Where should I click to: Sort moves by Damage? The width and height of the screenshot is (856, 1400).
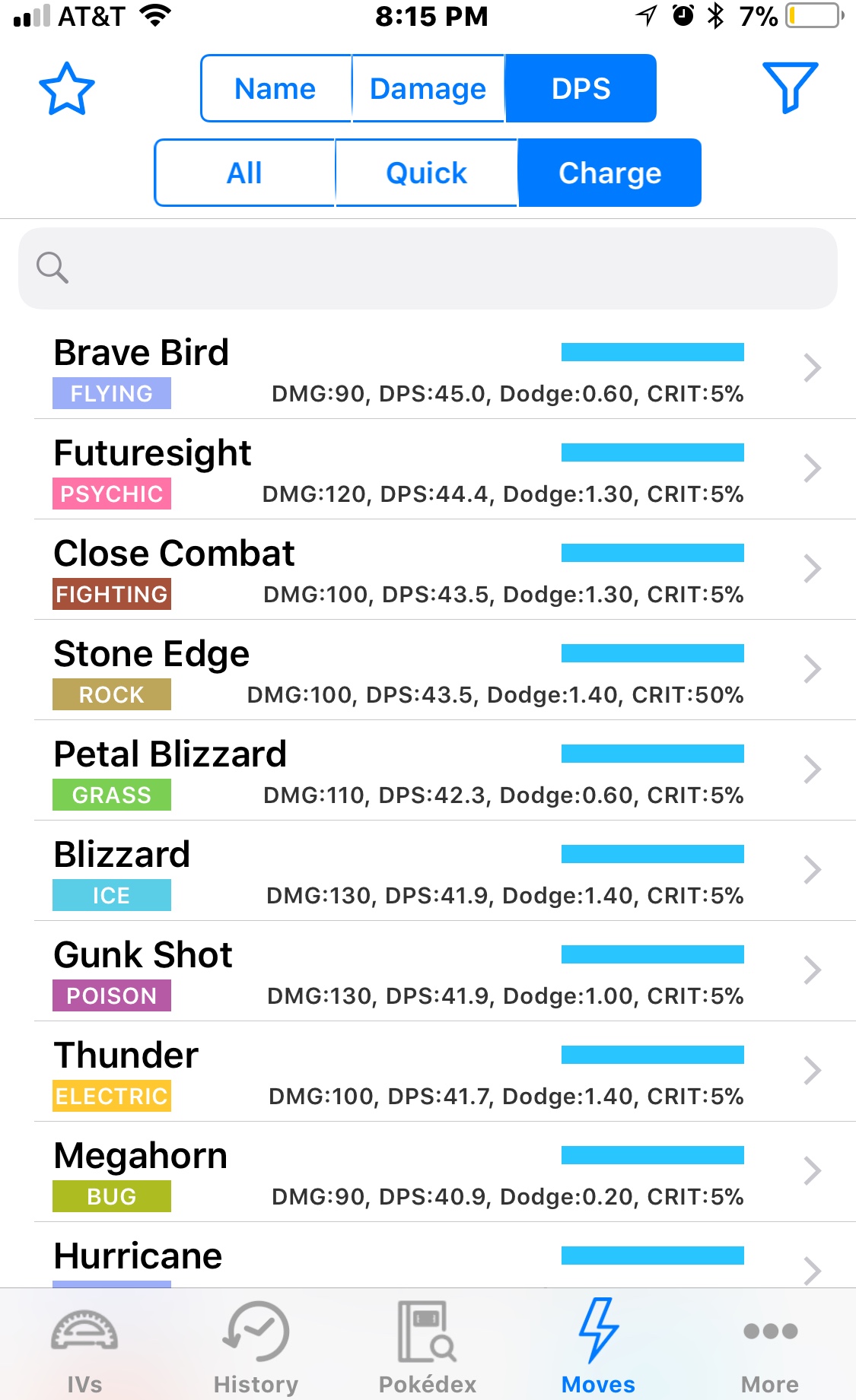pos(428,88)
